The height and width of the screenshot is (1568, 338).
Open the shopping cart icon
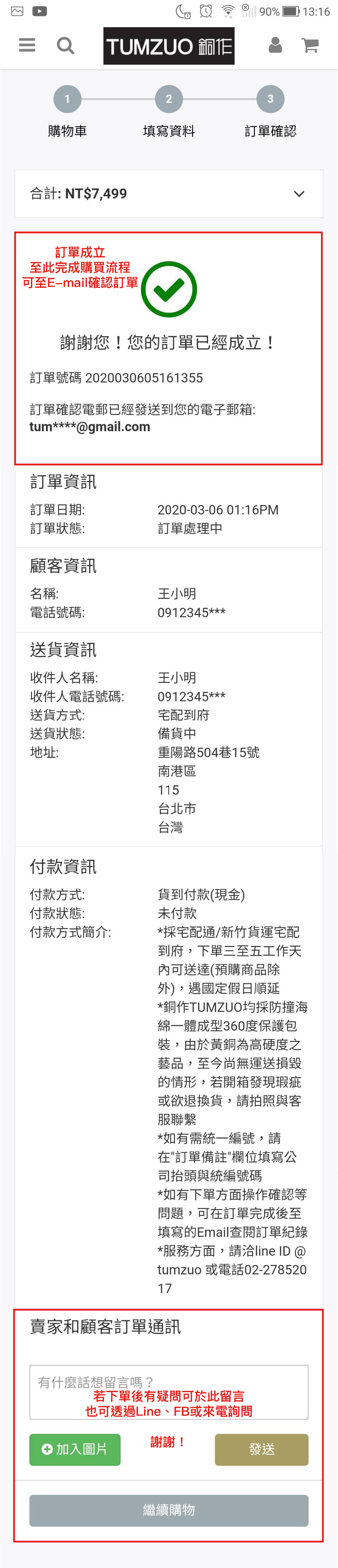point(311,46)
